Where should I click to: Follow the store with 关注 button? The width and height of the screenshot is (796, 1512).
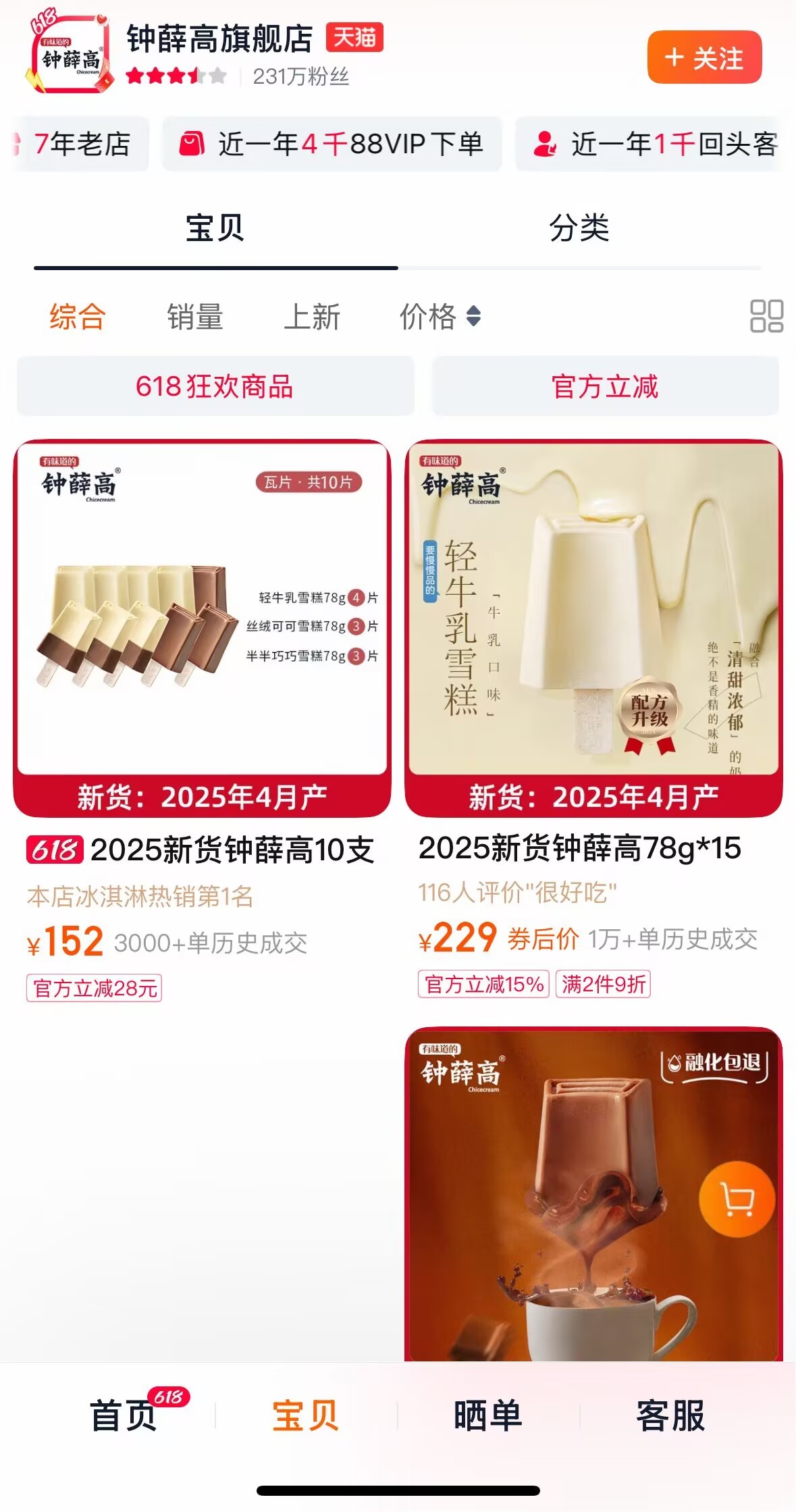pos(704,57)
